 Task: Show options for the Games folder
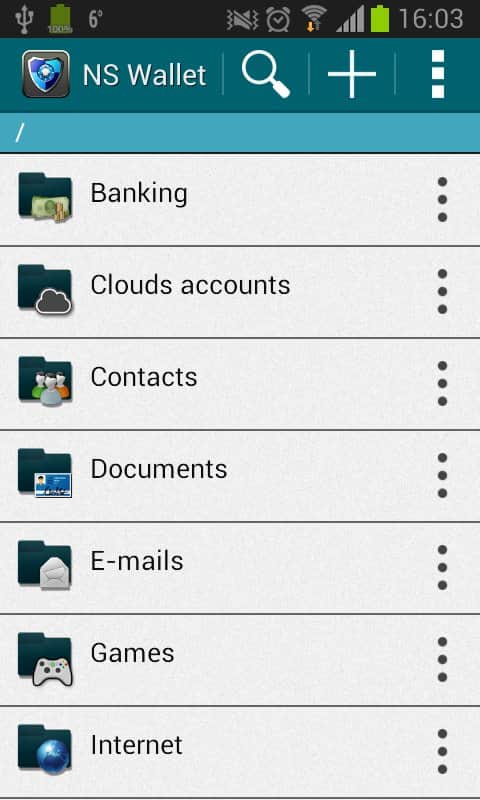click(442, 660)
